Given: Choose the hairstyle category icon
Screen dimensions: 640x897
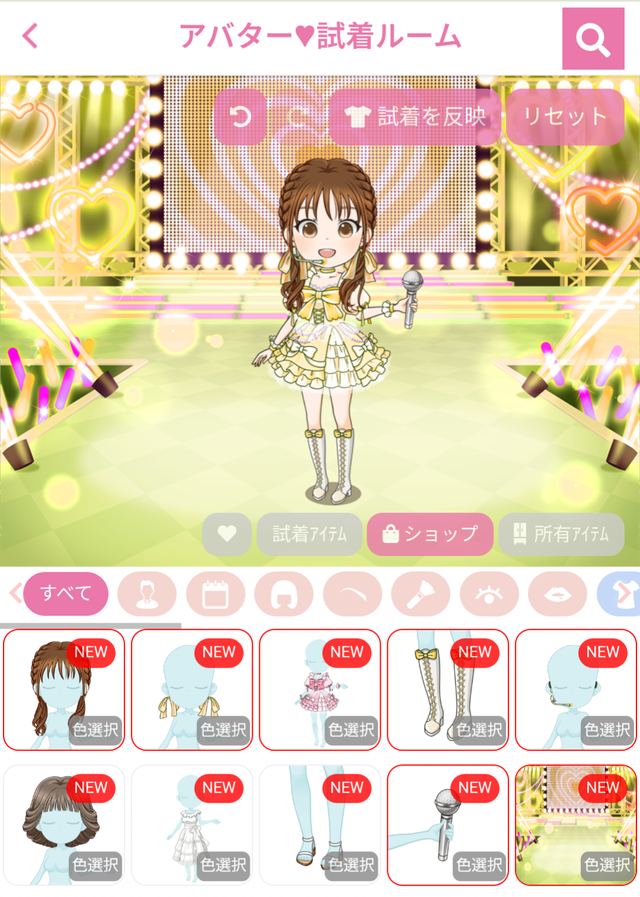Looking at the screenshot, I should [x=284, y=594].
